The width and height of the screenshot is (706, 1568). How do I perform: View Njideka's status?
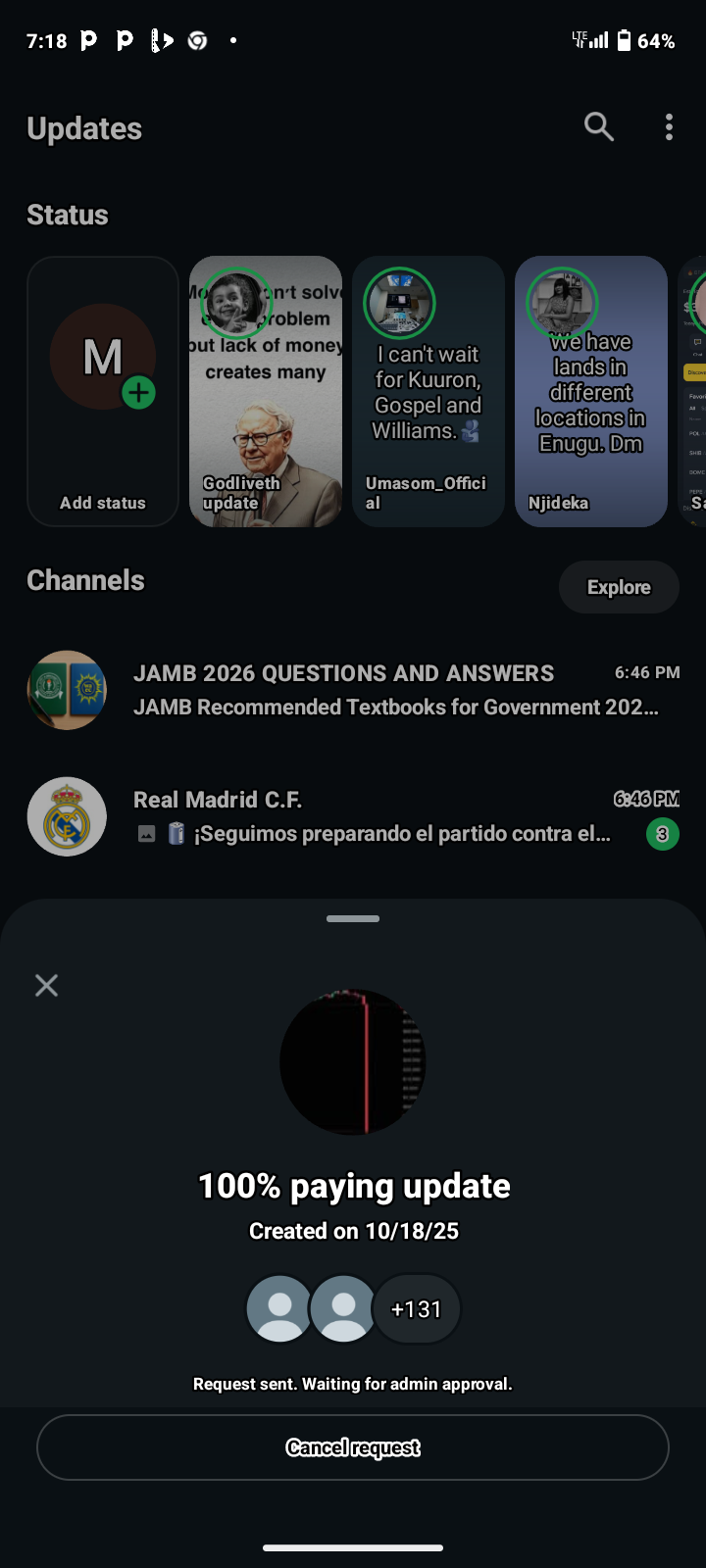point(591,392)
